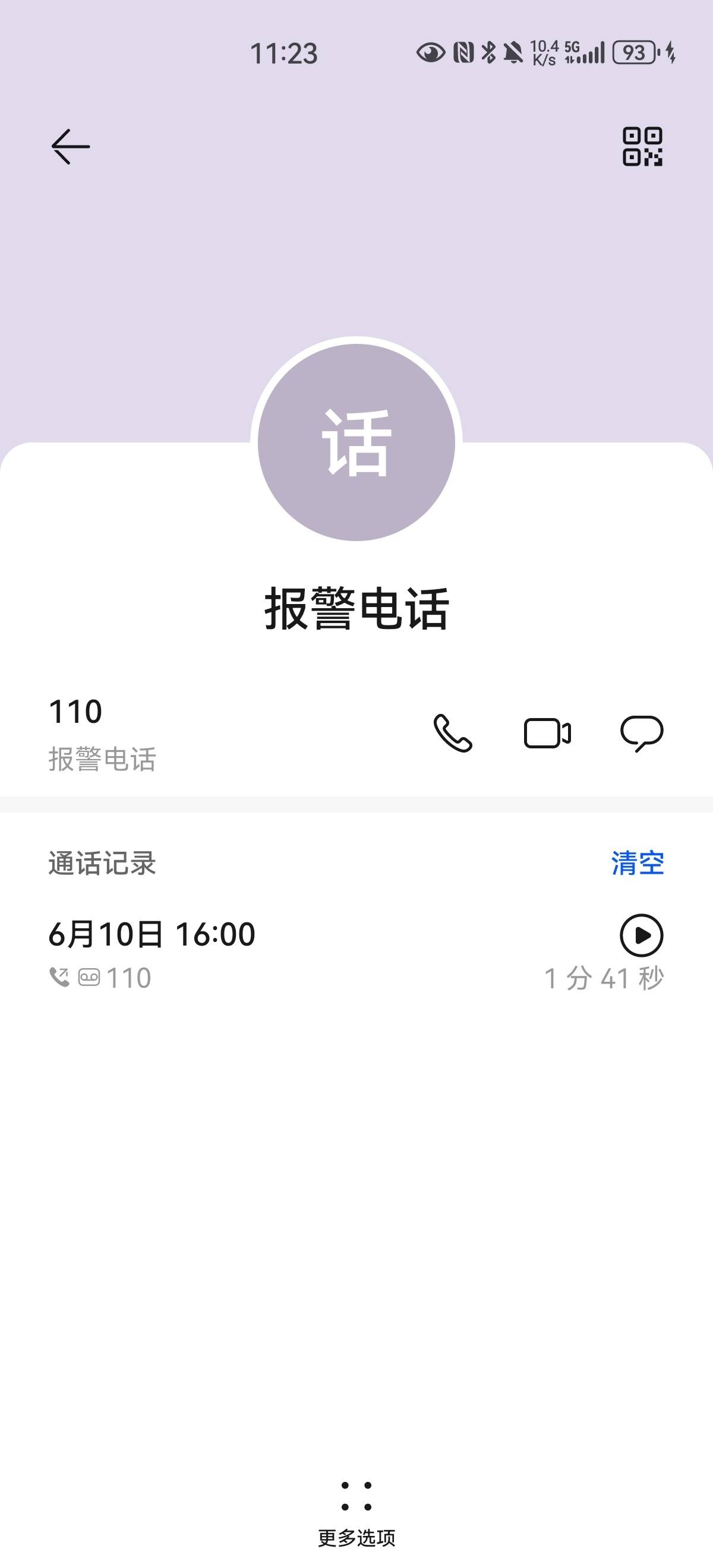The width and height of the screenshot is (713, 1568).
Task: Tap the 话 contact avatar
Action: pyautogui.click(x=356, y=442)
